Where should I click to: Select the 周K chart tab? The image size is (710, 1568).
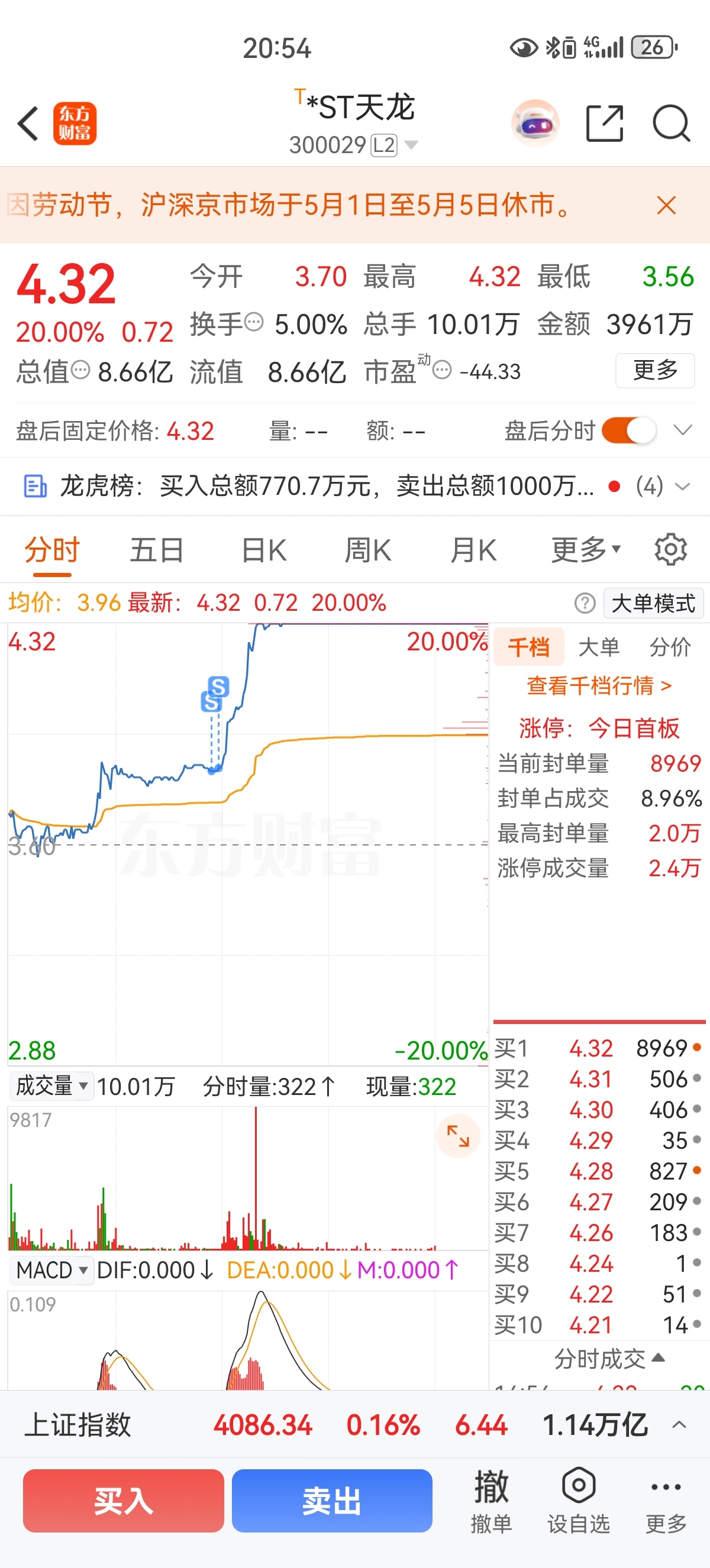368,550
